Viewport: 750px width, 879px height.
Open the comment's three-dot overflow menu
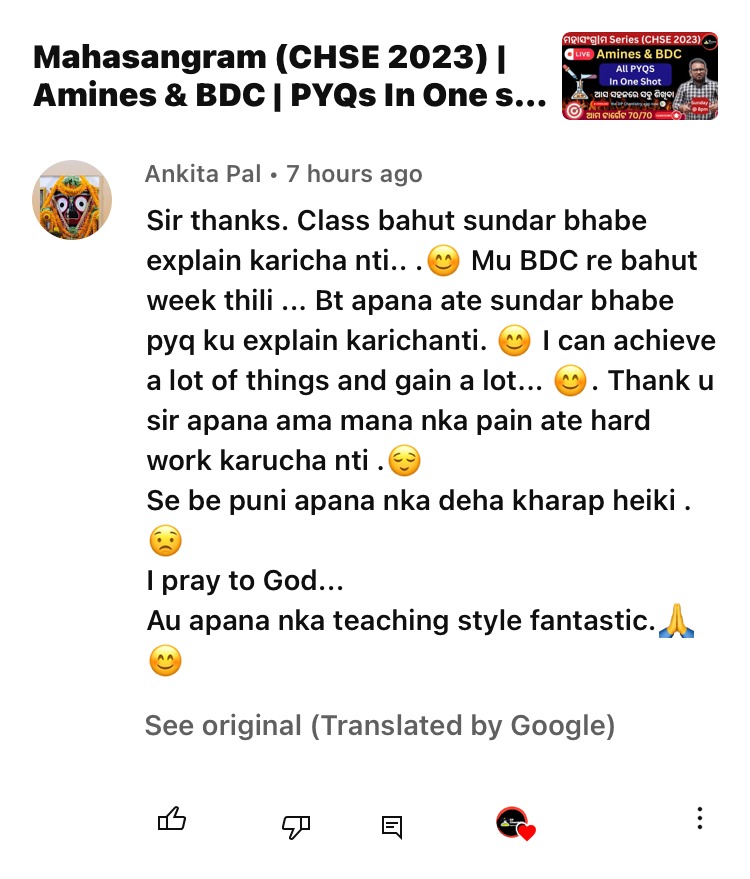point(700,819)
